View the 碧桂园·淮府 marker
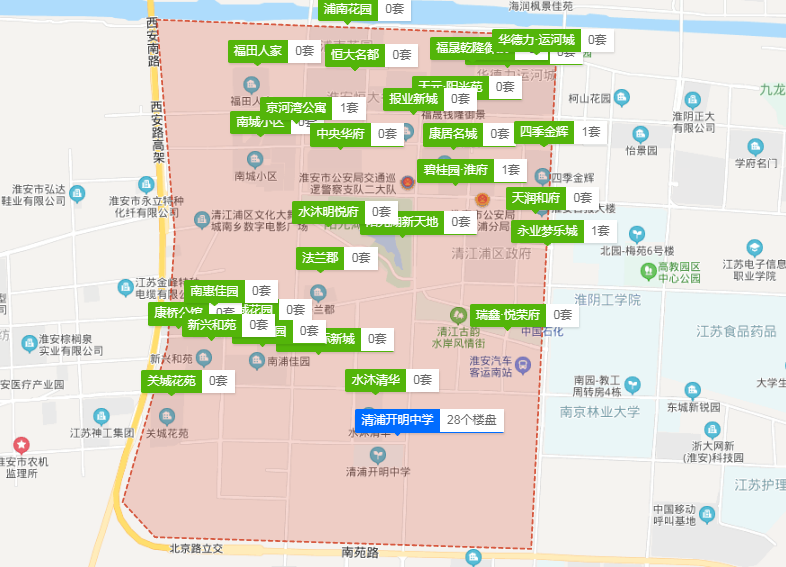This screenshot has height=567, width=786. pos(455,171)
